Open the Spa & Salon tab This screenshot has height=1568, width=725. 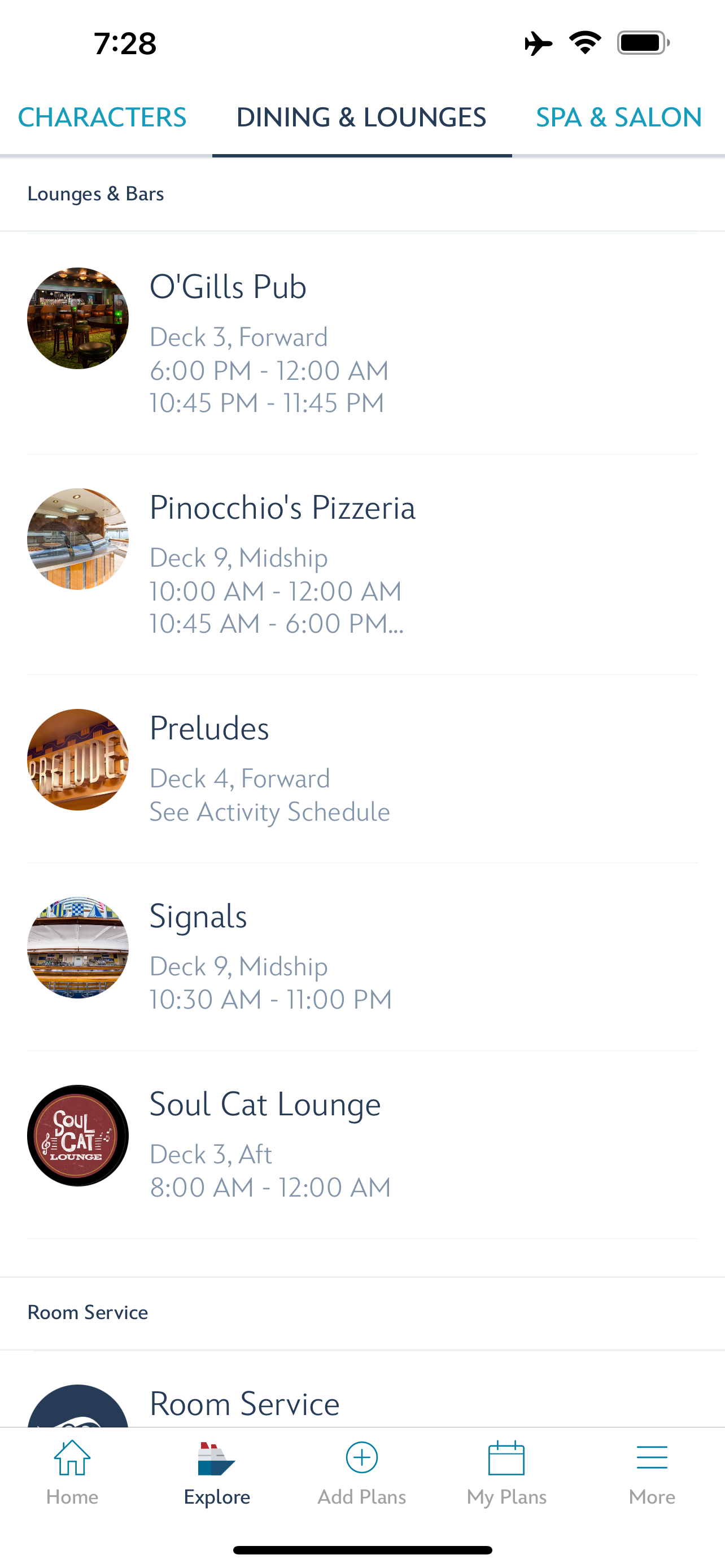coord(618,117)
